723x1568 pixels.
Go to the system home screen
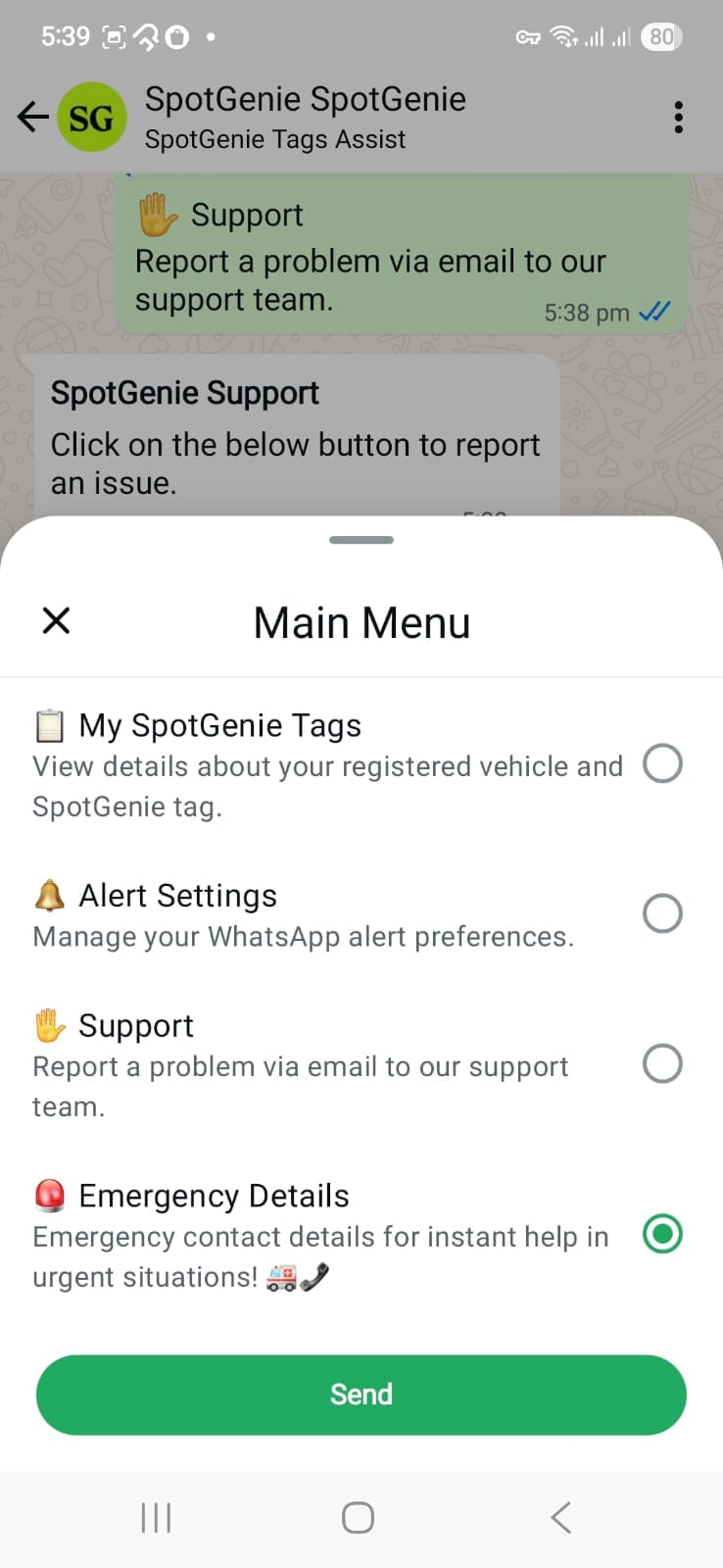click(358, 1518)
